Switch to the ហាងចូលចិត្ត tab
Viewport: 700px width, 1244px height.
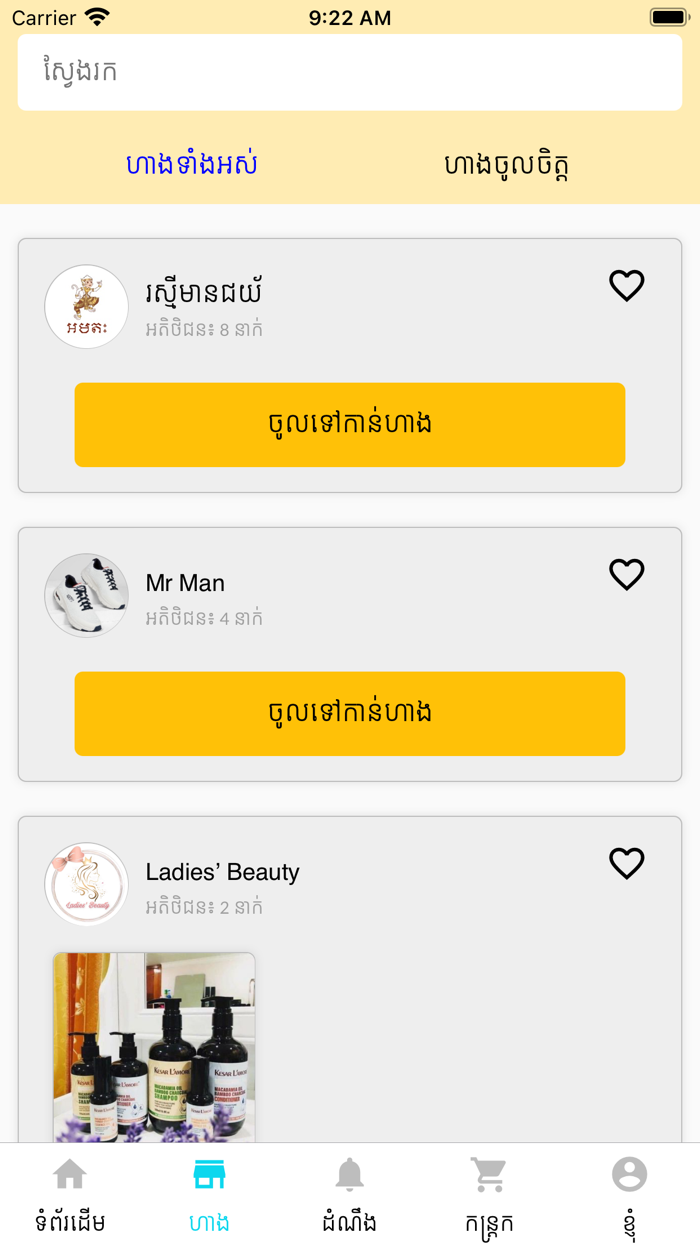507,164
